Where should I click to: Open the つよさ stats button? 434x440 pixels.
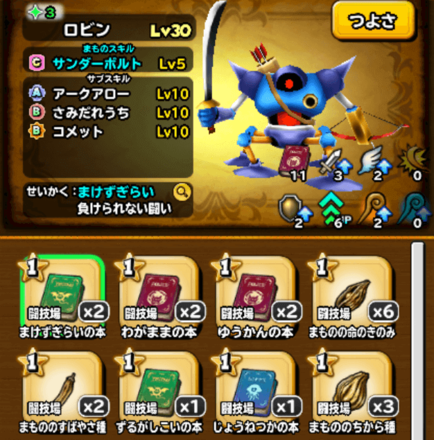tap(373, 22)
